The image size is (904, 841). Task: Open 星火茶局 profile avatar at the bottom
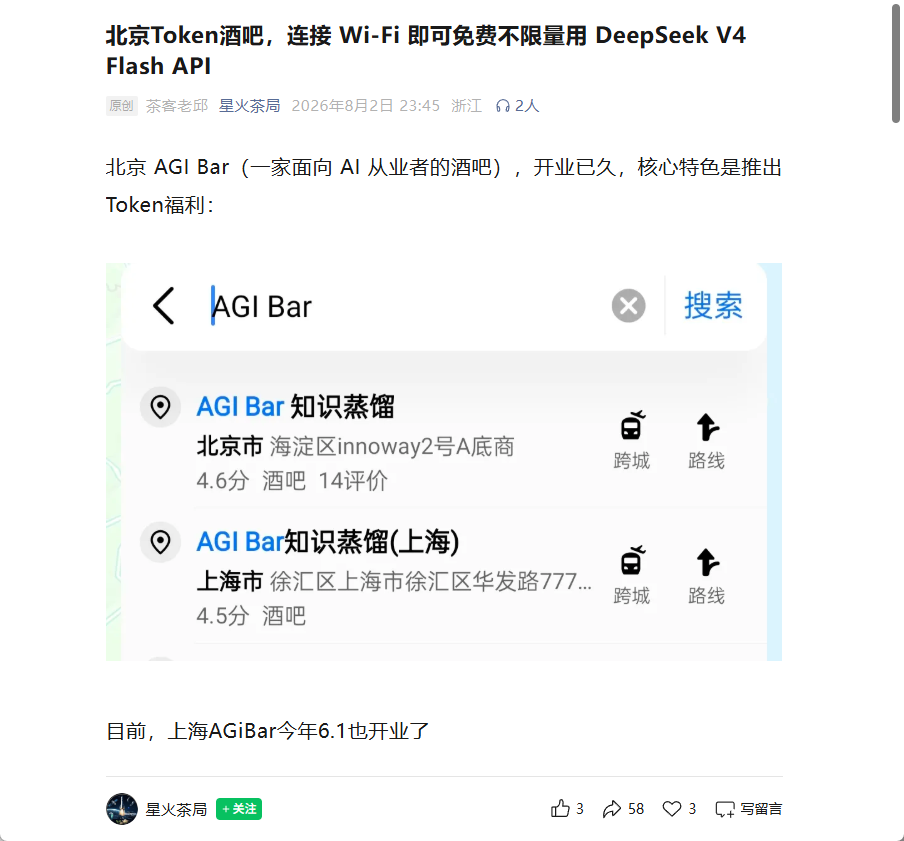click(122, 809)
